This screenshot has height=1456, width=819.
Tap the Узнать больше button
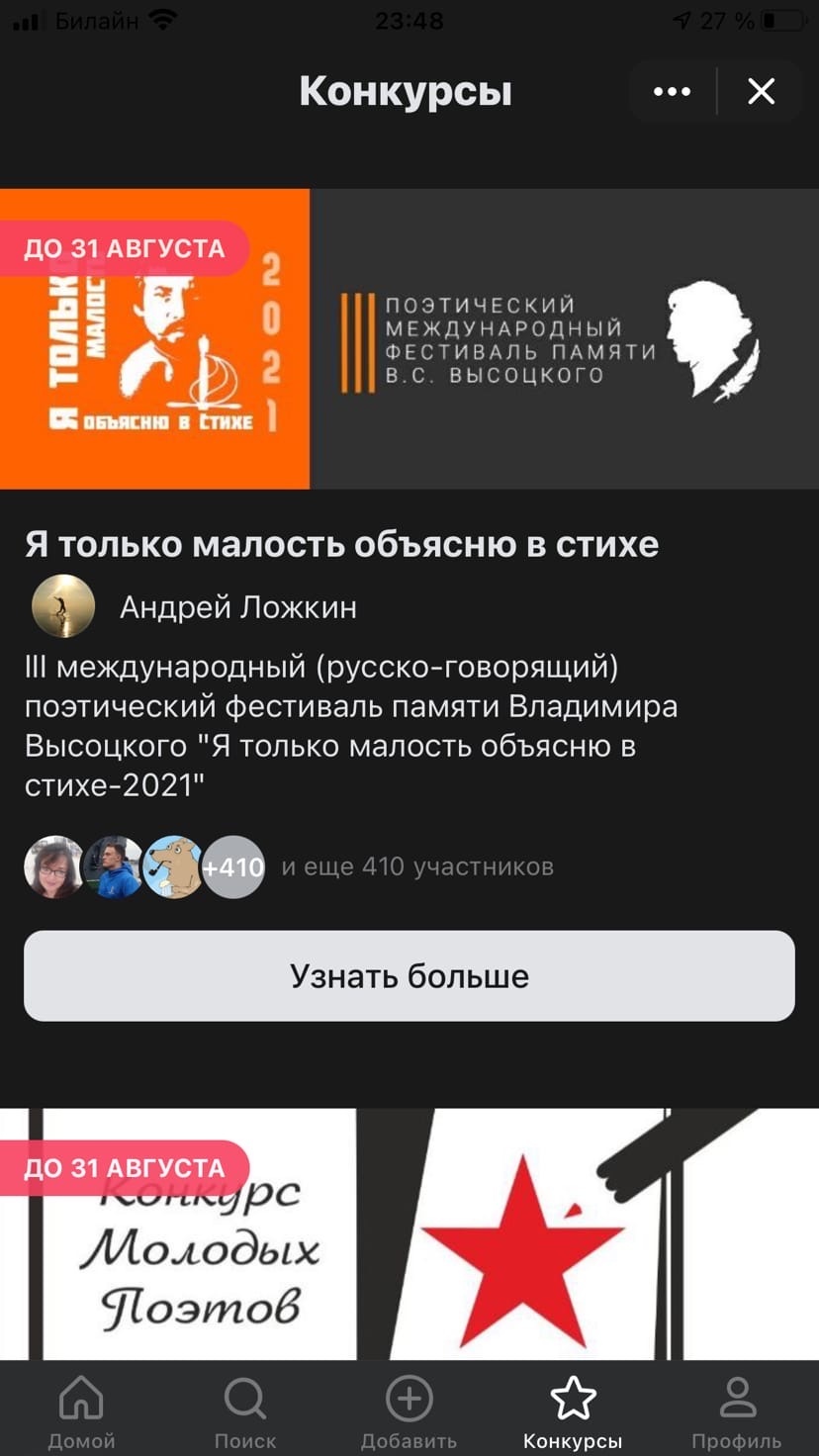click(x=409, y=975)
